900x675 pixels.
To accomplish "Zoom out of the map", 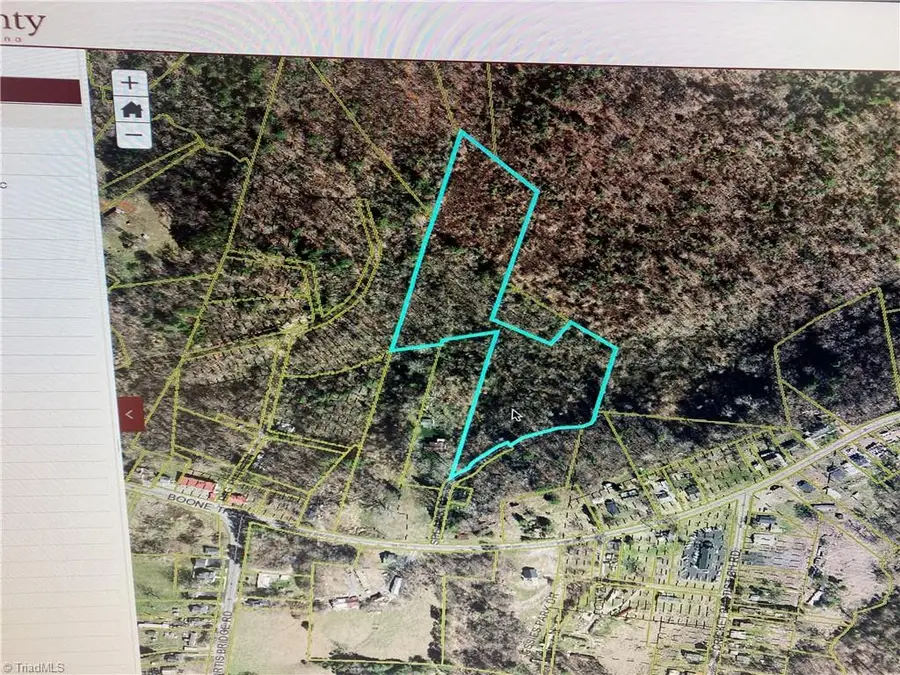I will (132, 133).
